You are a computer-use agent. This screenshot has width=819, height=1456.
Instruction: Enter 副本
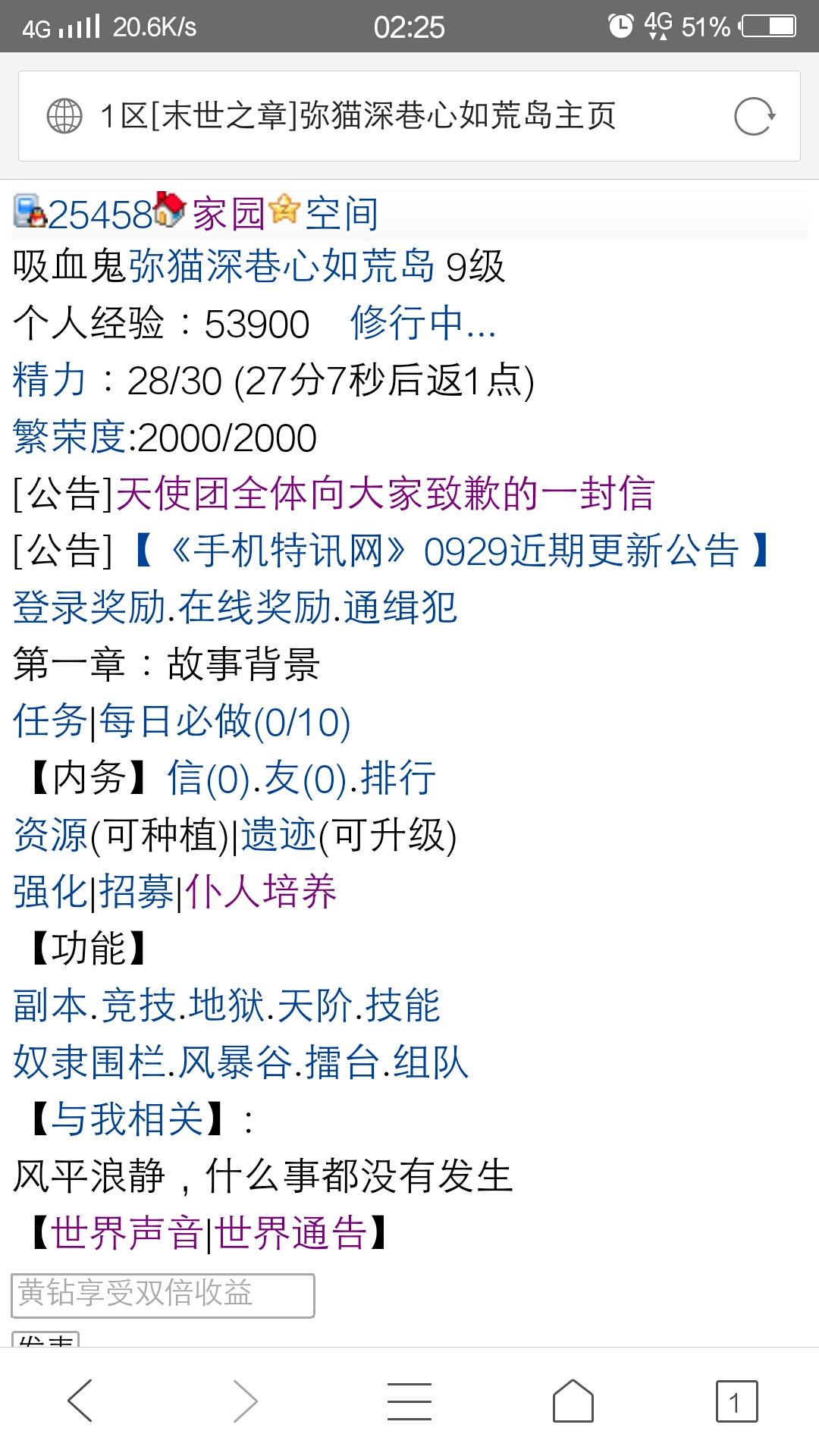[x=50, y=1006]
